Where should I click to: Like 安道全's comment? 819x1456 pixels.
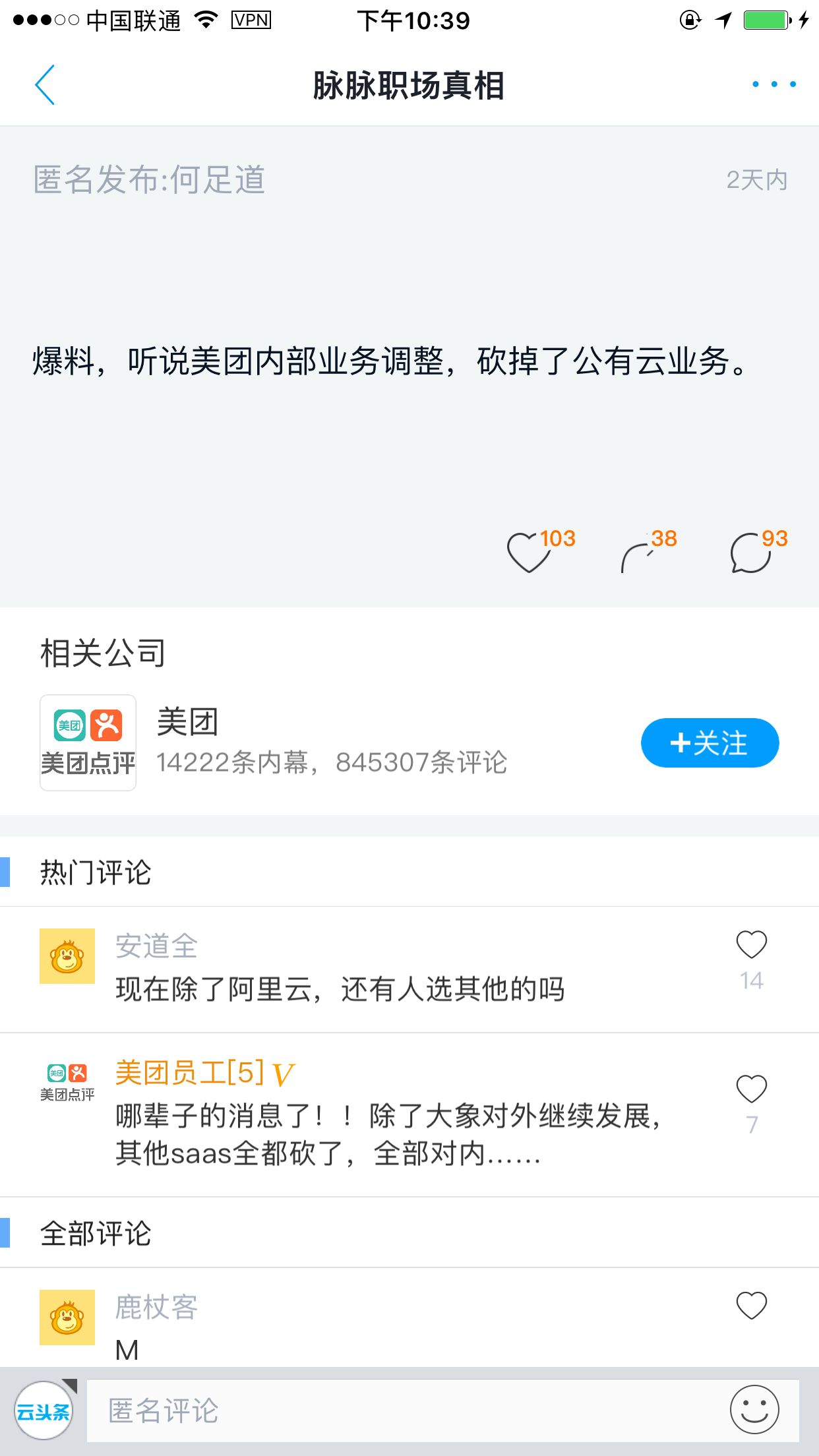point(751,945)
